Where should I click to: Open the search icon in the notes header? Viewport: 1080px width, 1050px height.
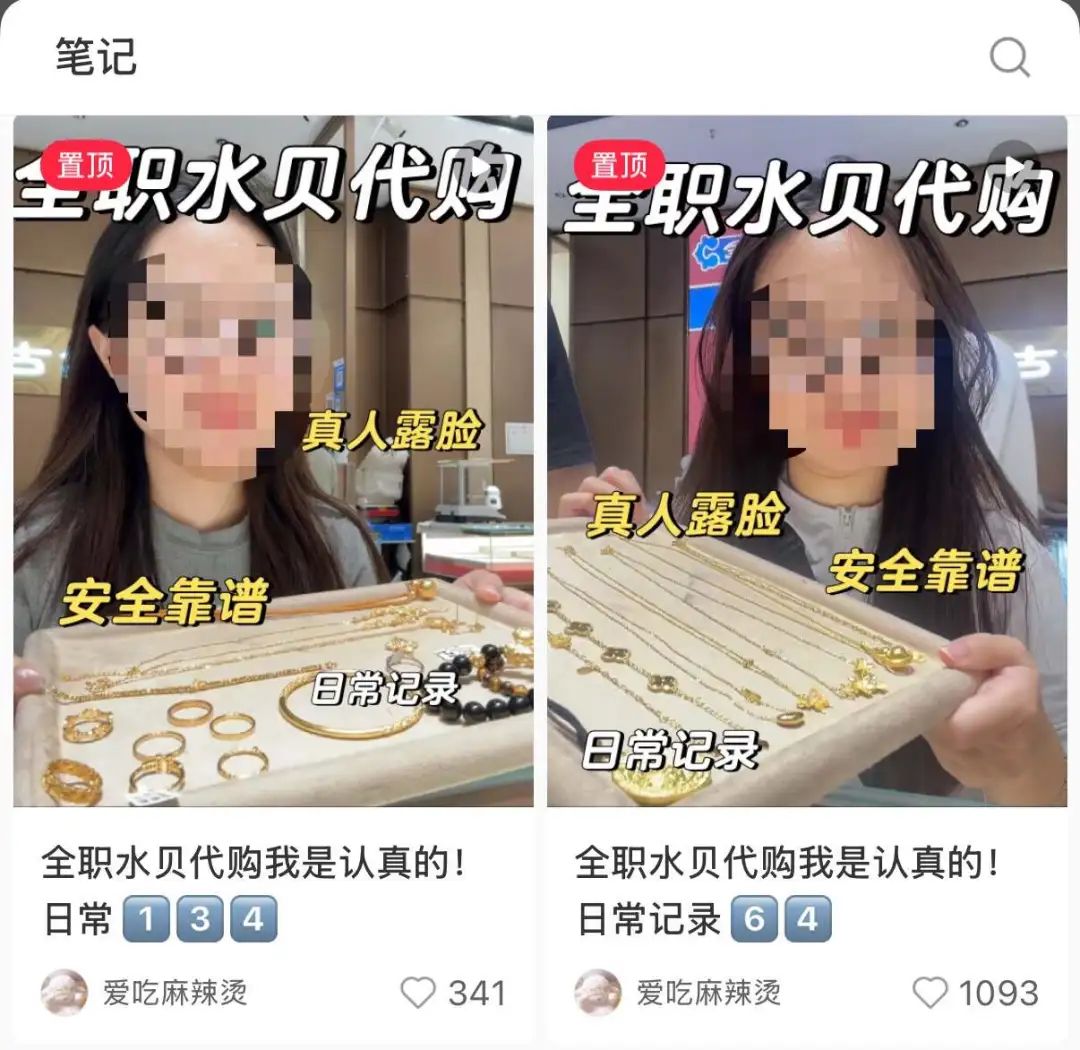click(1009, 57)
